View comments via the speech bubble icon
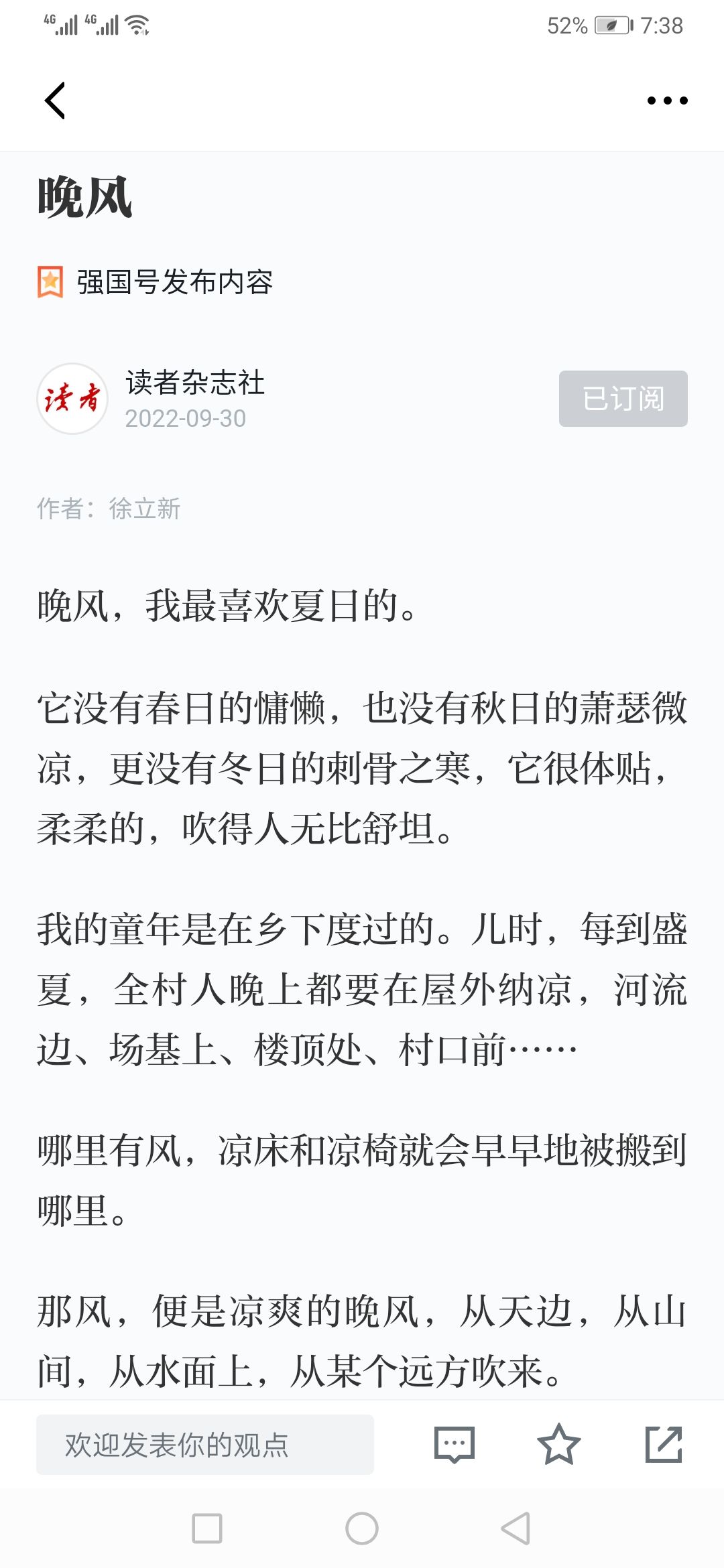This screenshot has width=724, height=1568. coord(455,1445)
